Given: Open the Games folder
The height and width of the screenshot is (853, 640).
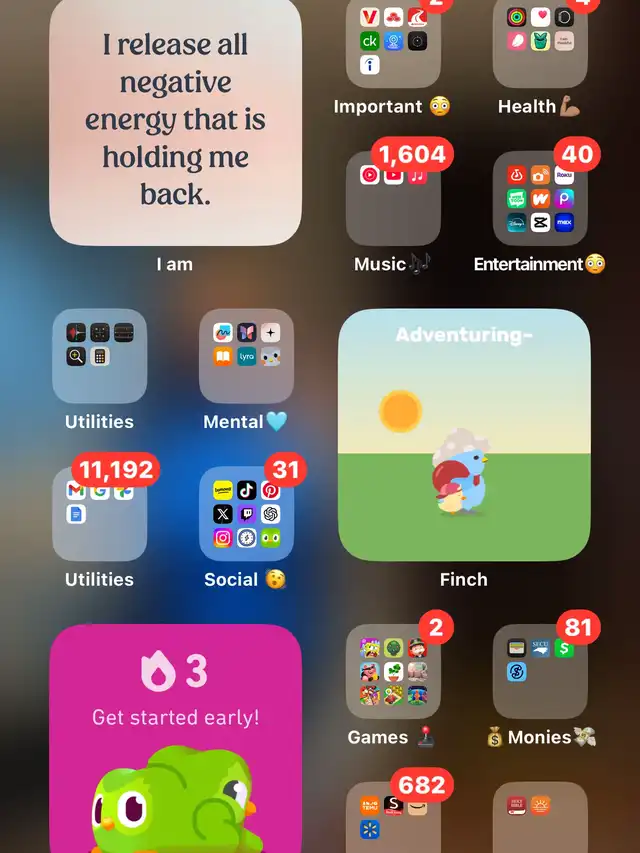Looking at the screenshot, I should [x=393, y=672].
